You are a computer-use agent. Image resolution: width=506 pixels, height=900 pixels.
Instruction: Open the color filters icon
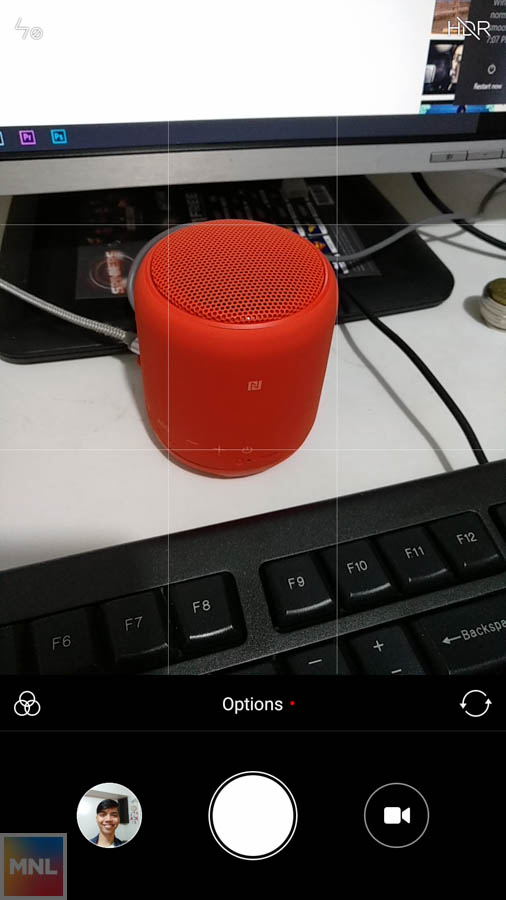27,703
